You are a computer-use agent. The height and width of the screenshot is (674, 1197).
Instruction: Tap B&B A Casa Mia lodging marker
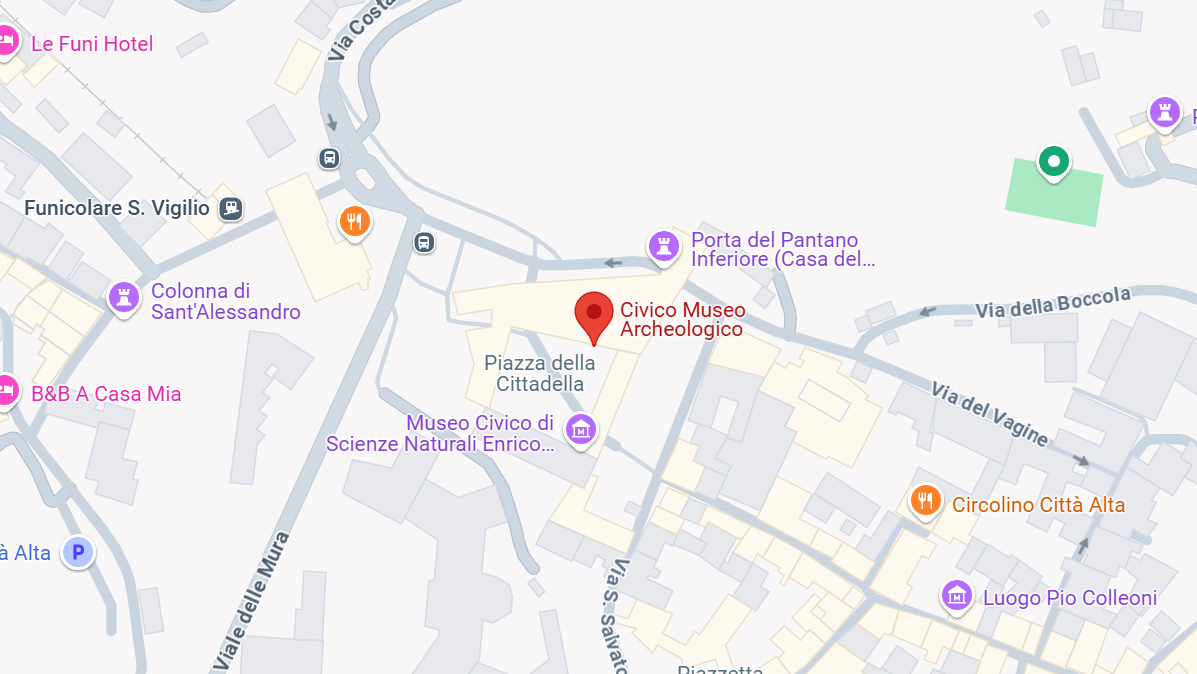7,392
